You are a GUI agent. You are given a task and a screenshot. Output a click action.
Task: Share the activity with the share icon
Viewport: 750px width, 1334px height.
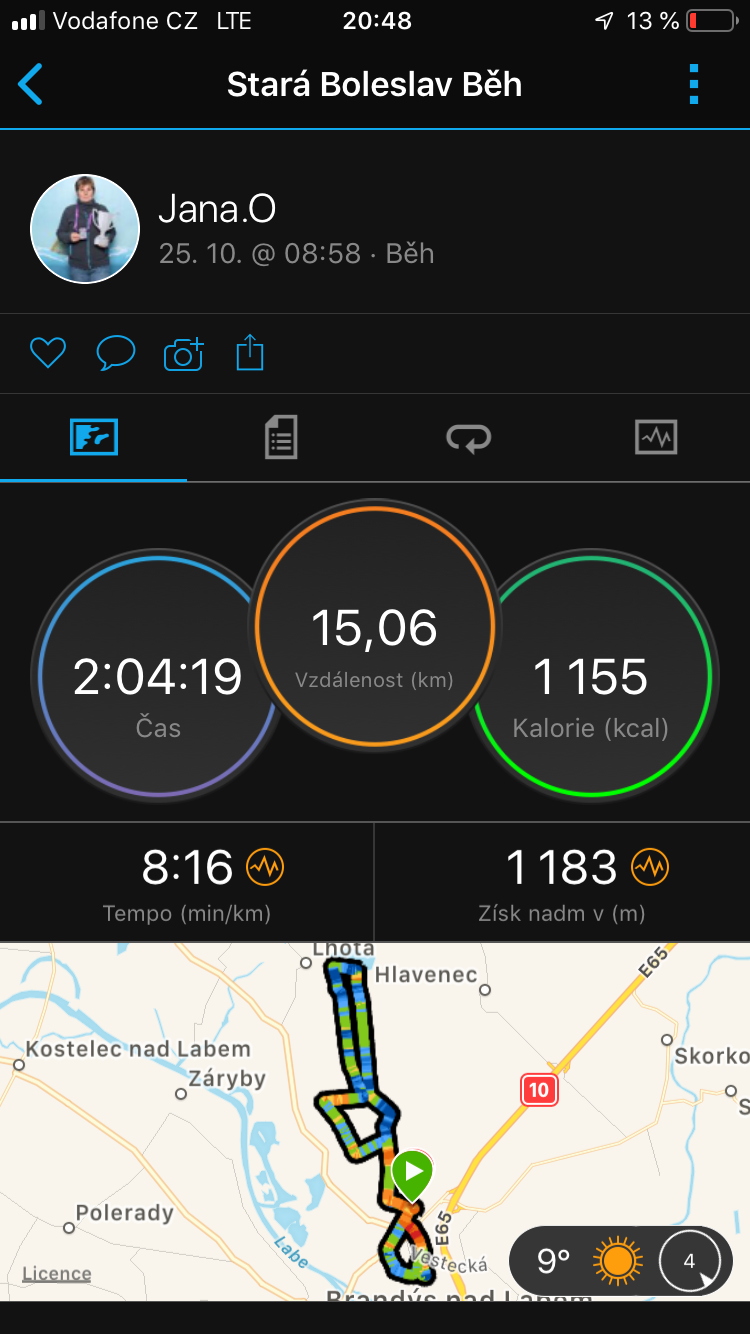click(x=250, y=353)
